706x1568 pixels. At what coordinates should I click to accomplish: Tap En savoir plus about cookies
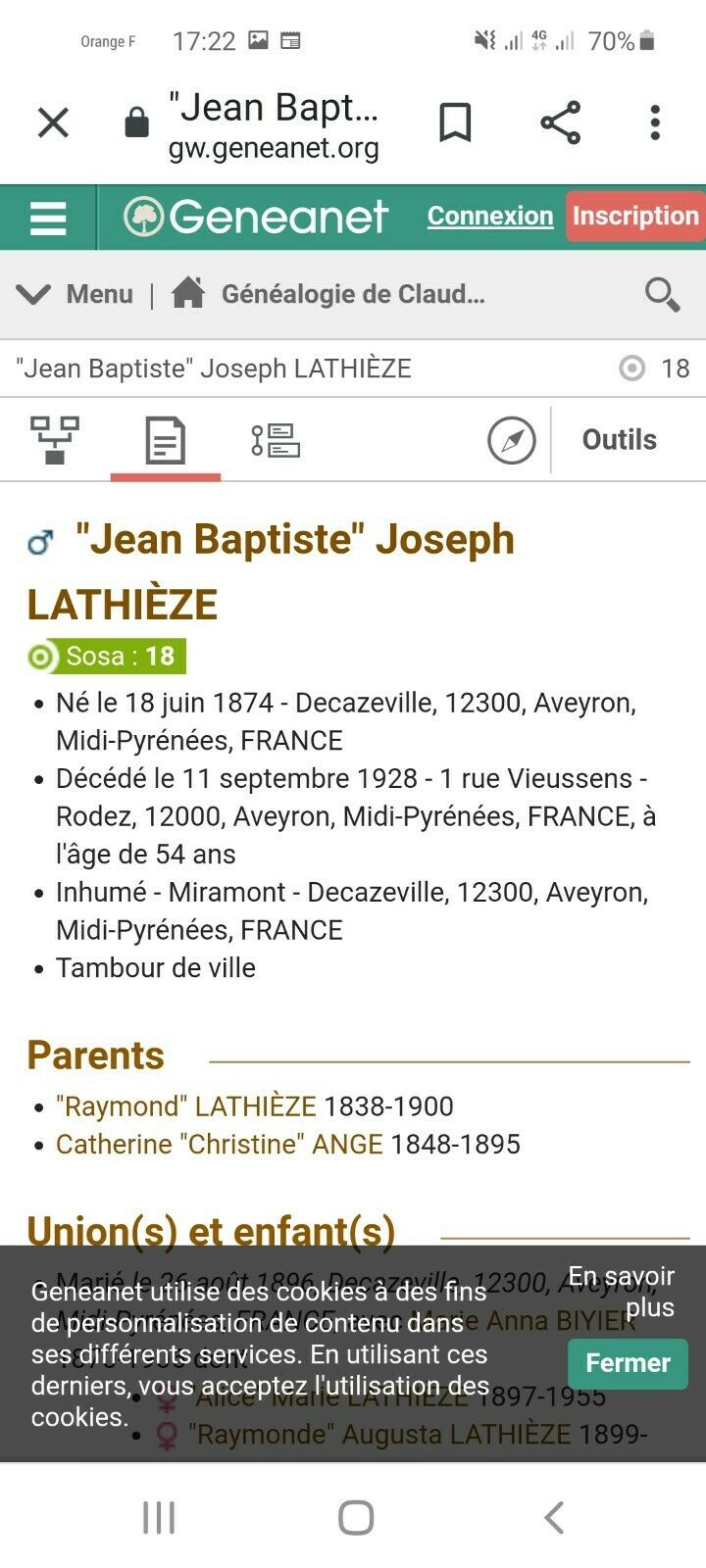pyautogui.click(x=622, y=1292)
